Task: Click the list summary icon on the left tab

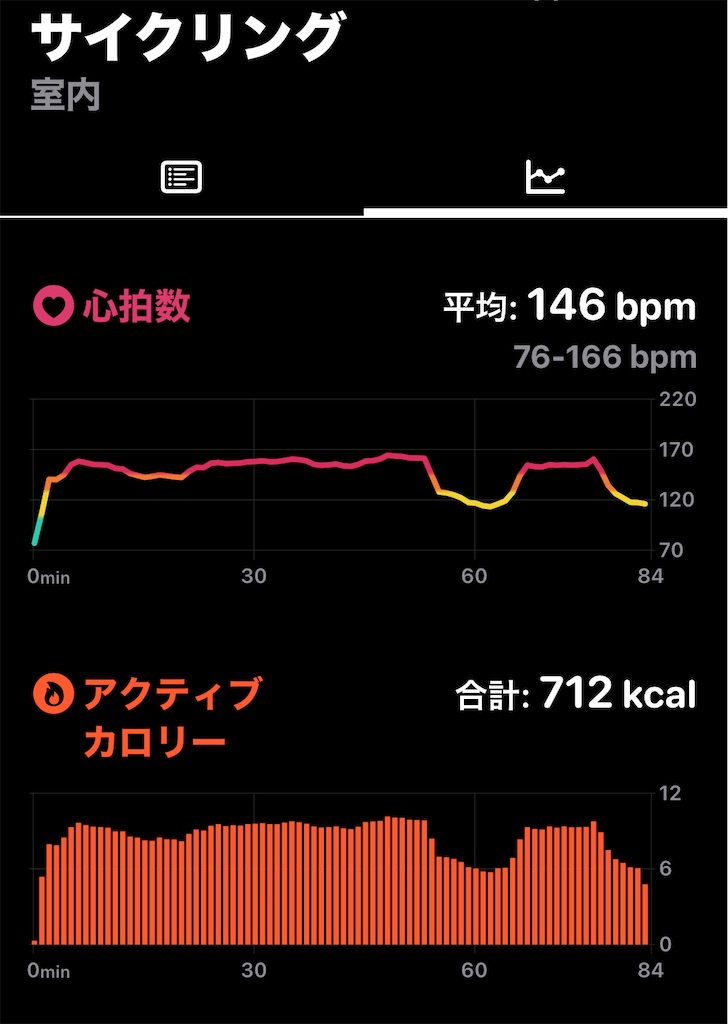Action: 181,175
